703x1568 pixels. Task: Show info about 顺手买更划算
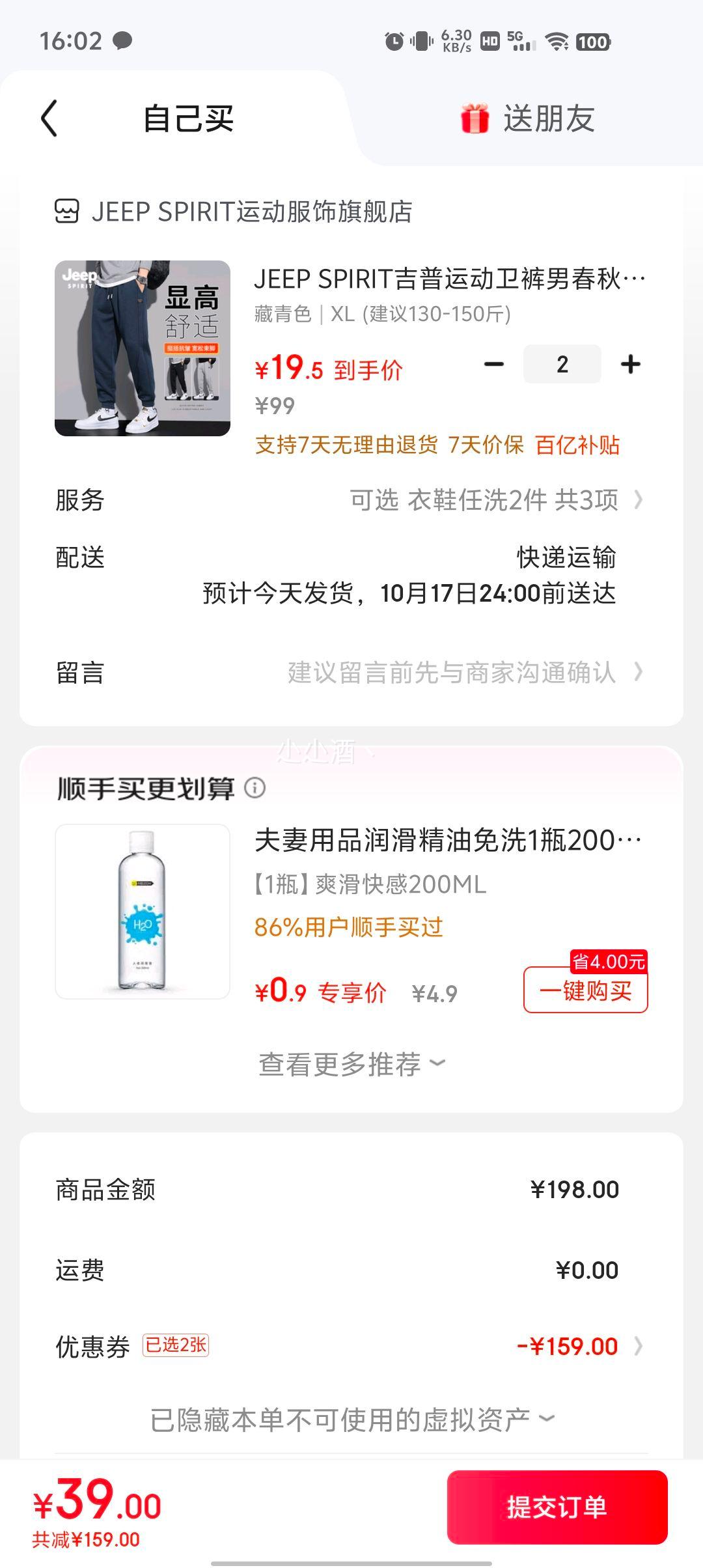click(255, 788)
